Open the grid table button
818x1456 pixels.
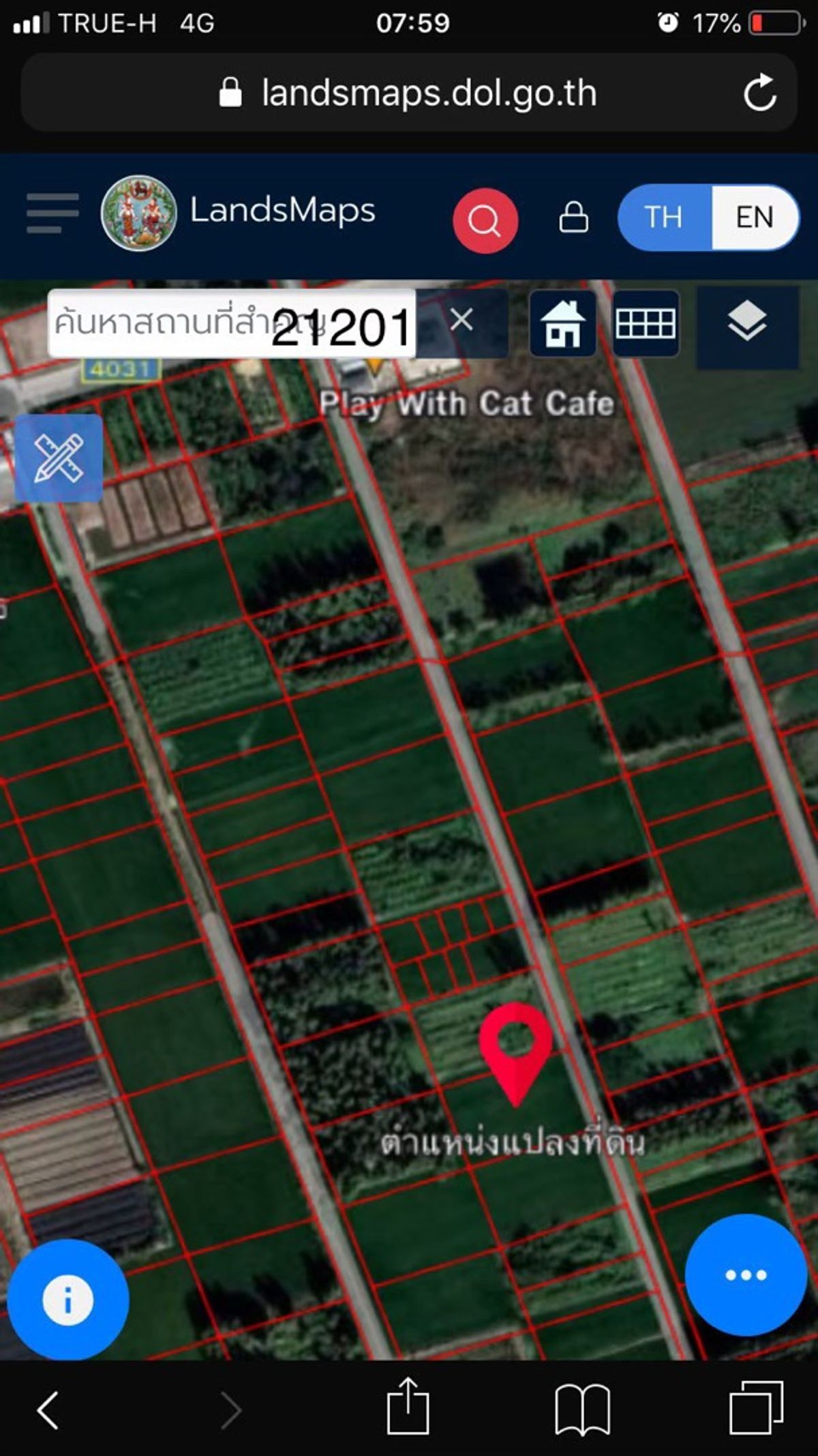(x=645, y=323)
